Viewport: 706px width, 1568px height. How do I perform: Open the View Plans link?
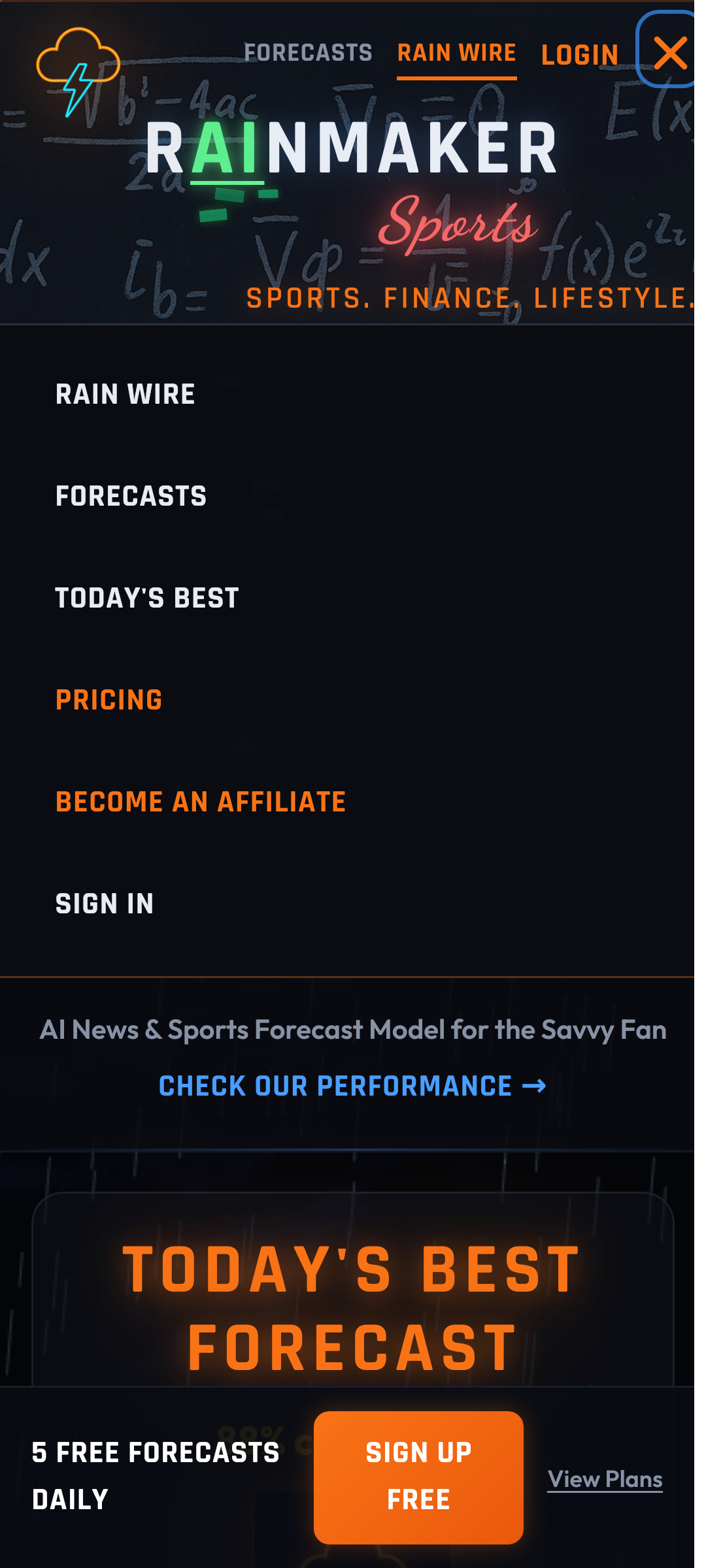coord(605,1479)
